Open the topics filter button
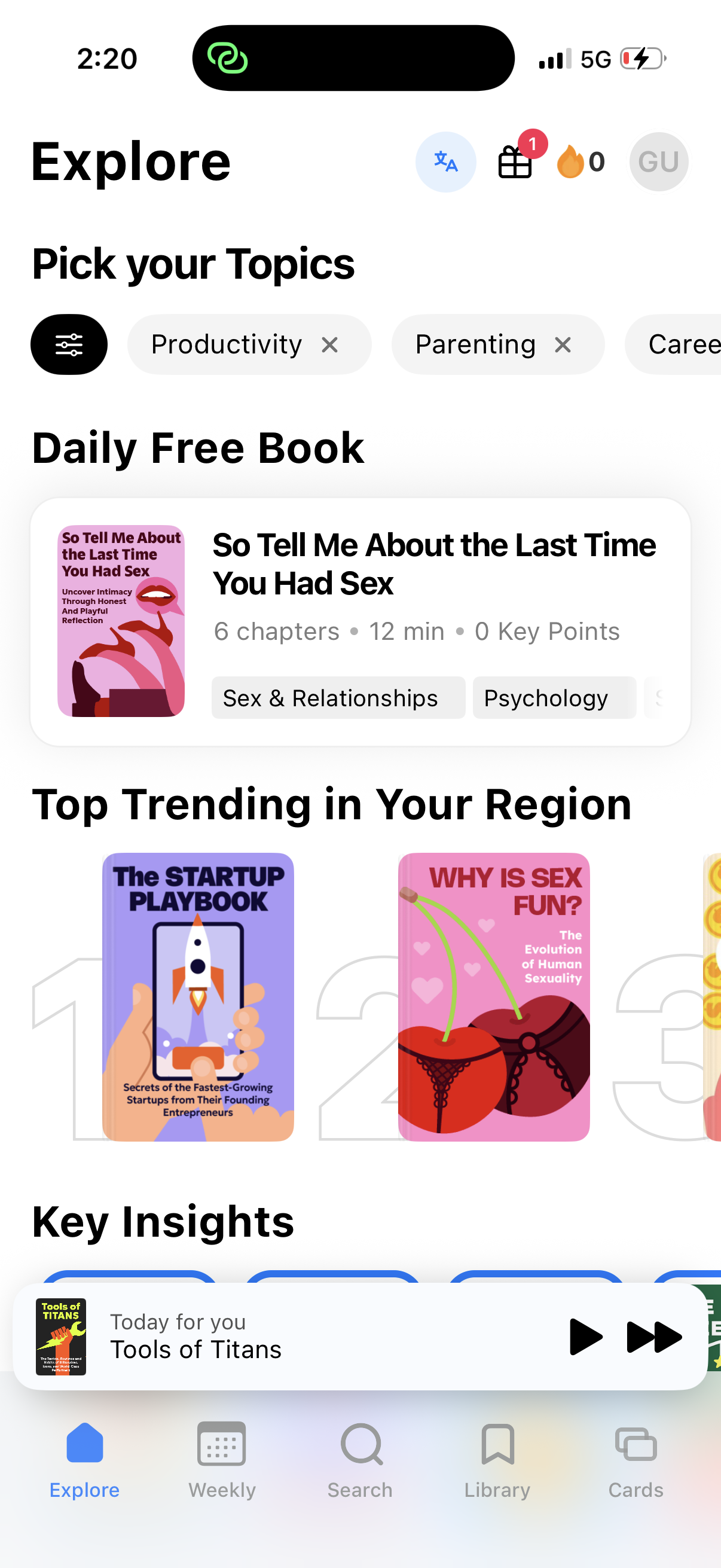721x1568 pixels. [69, 344]
